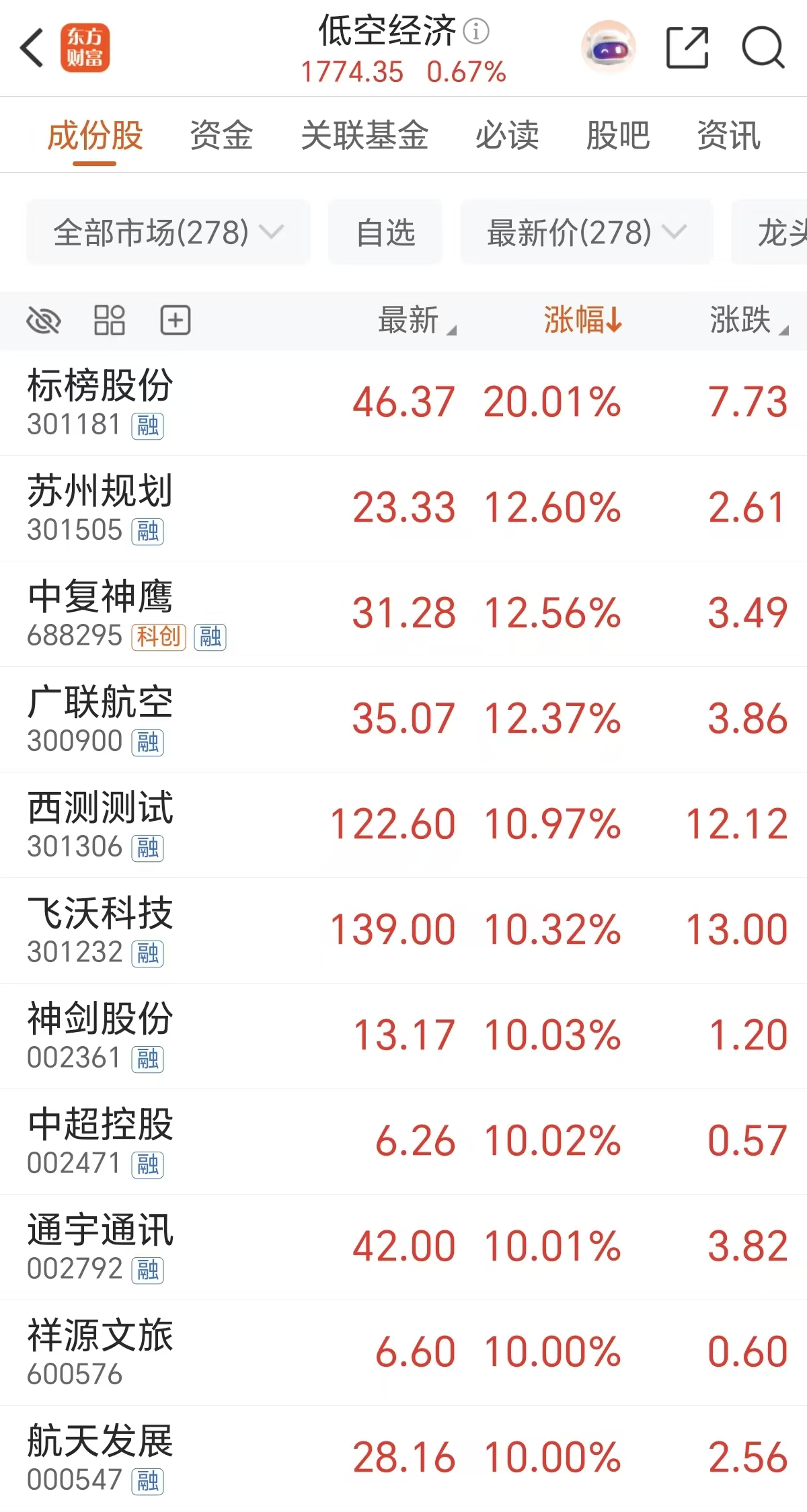807x1512 pixels.
Task: Sort the list by 涨幅
Action: (x=582, y=320)
